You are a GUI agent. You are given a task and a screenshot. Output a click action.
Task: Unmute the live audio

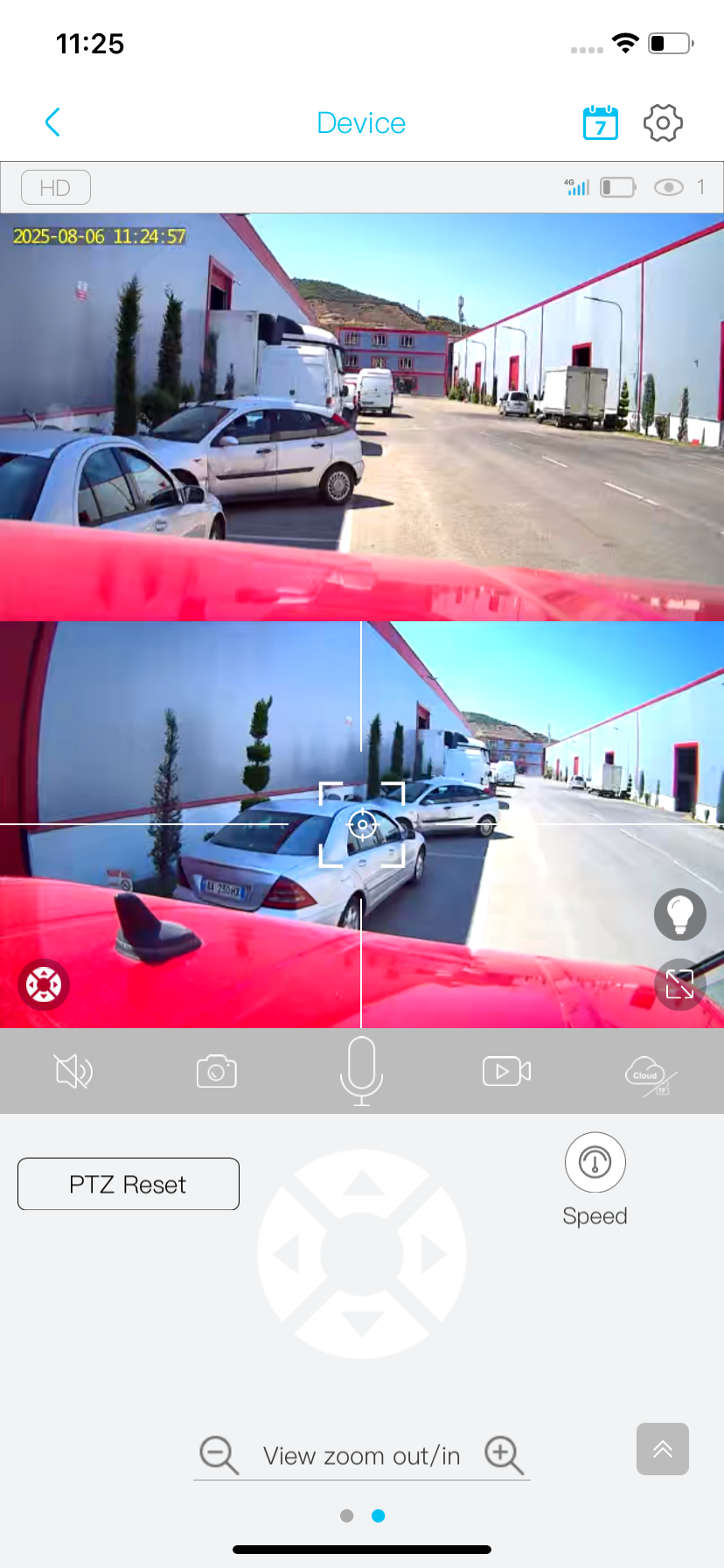coord(73,1071)
